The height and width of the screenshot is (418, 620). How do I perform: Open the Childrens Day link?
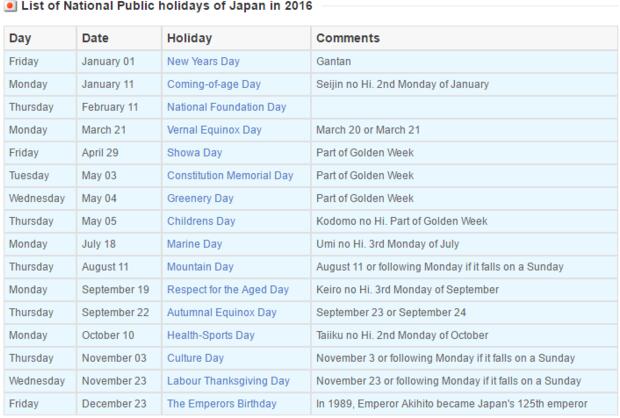202,221
